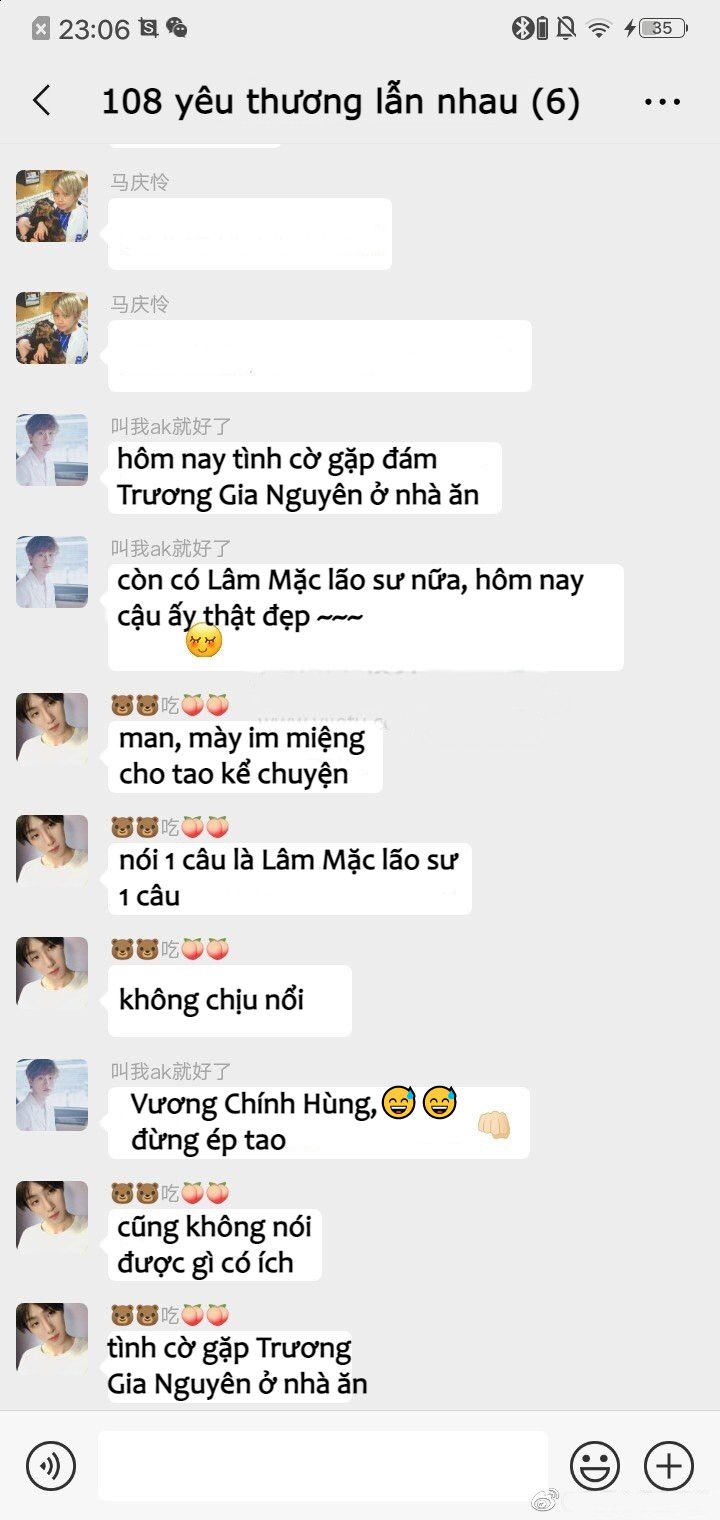The height and width of the screenshot is (1520, 720).
Task: Open the avatar beside "Vương Chính Hùng" message
Action: [52, 1094]
